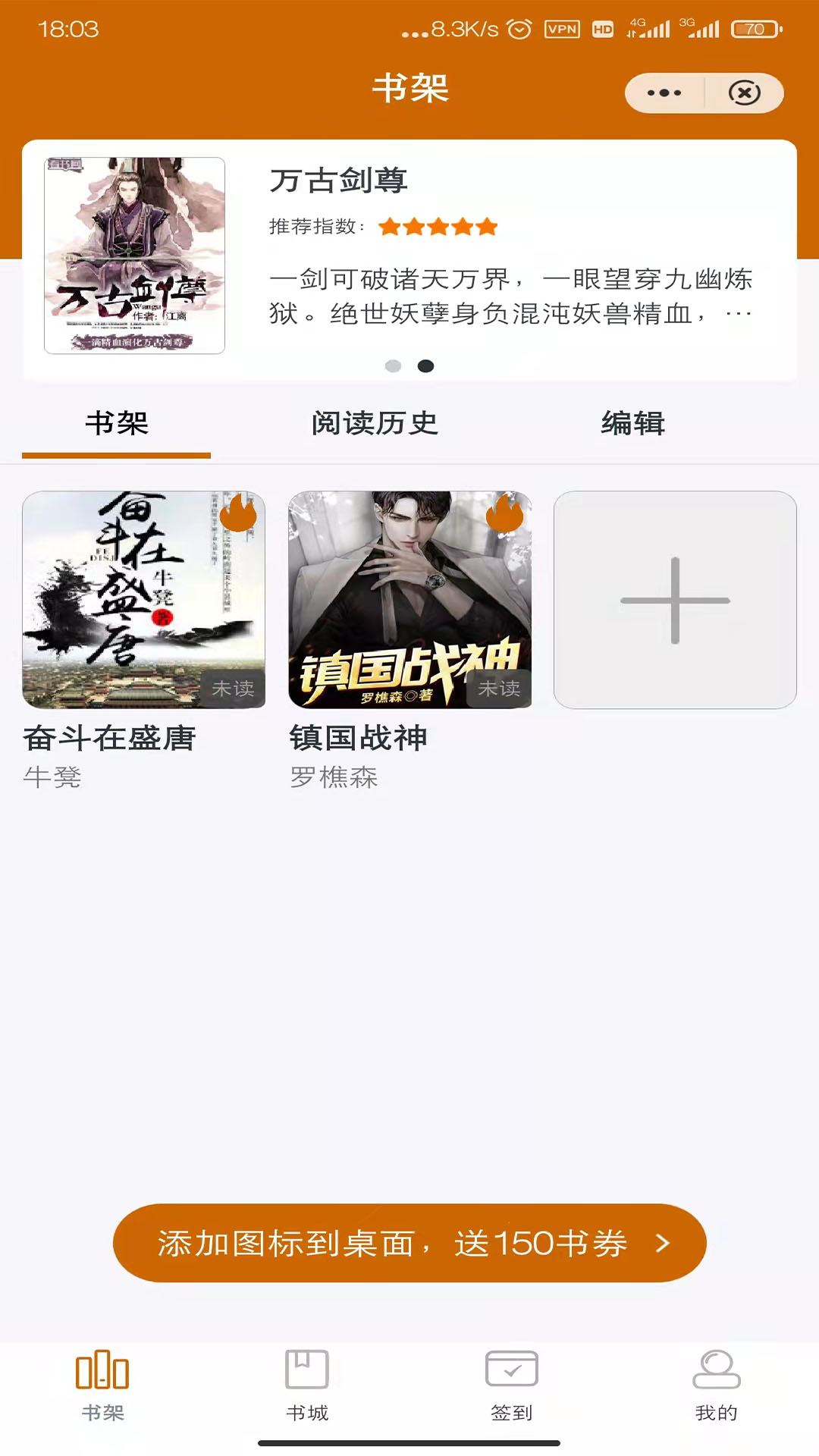
Task: Enter 编辑 edit mode for the shelf
Action: click(632, 425)
